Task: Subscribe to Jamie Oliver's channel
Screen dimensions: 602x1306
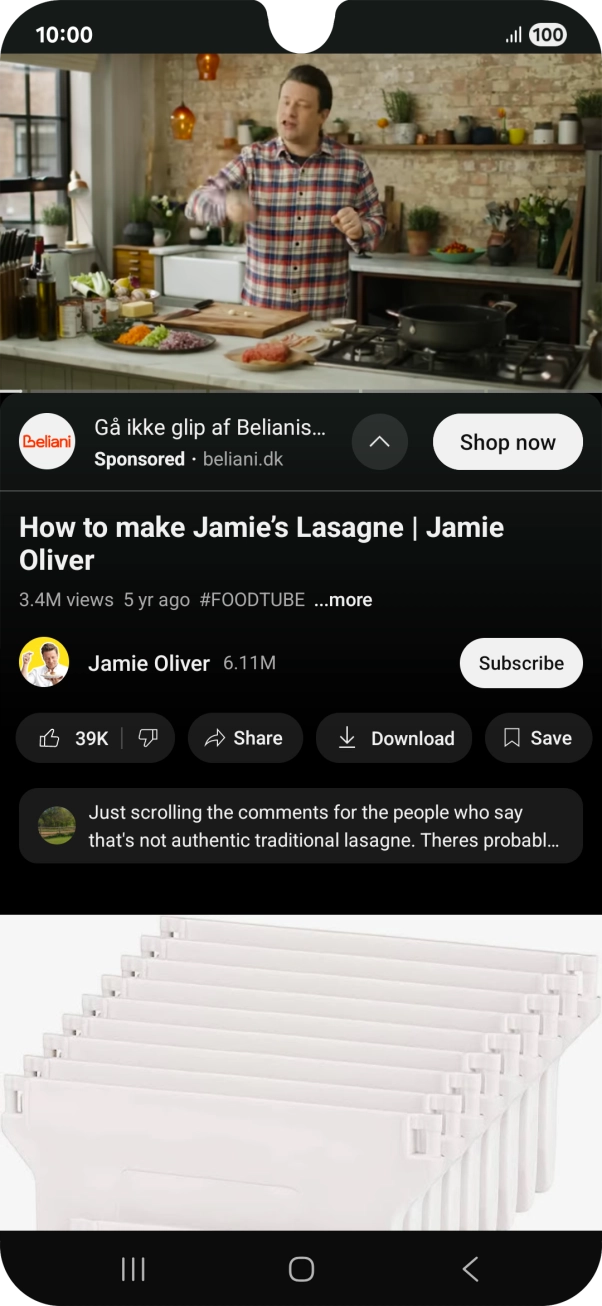Action: (x=521, y=663)
